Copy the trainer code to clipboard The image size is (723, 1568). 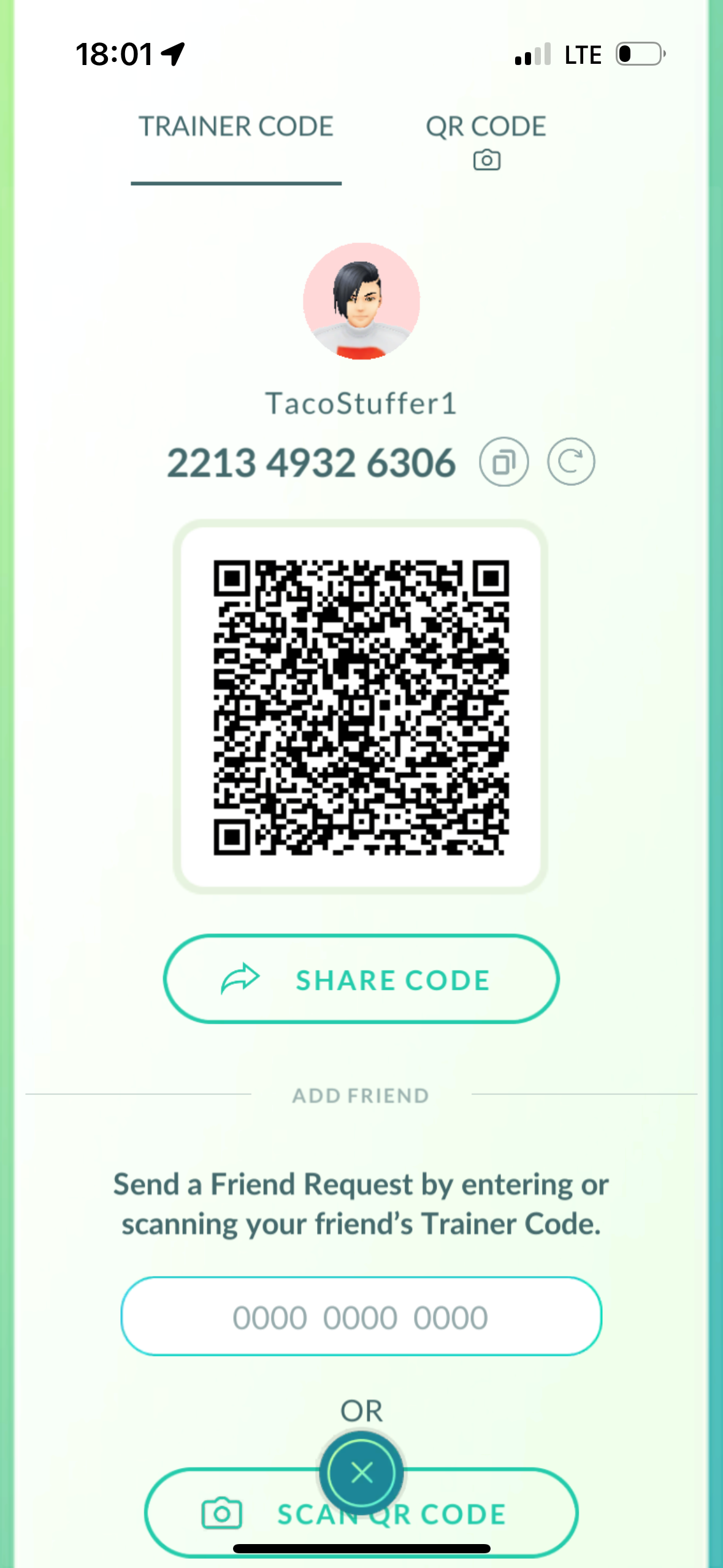pos(503,462)
